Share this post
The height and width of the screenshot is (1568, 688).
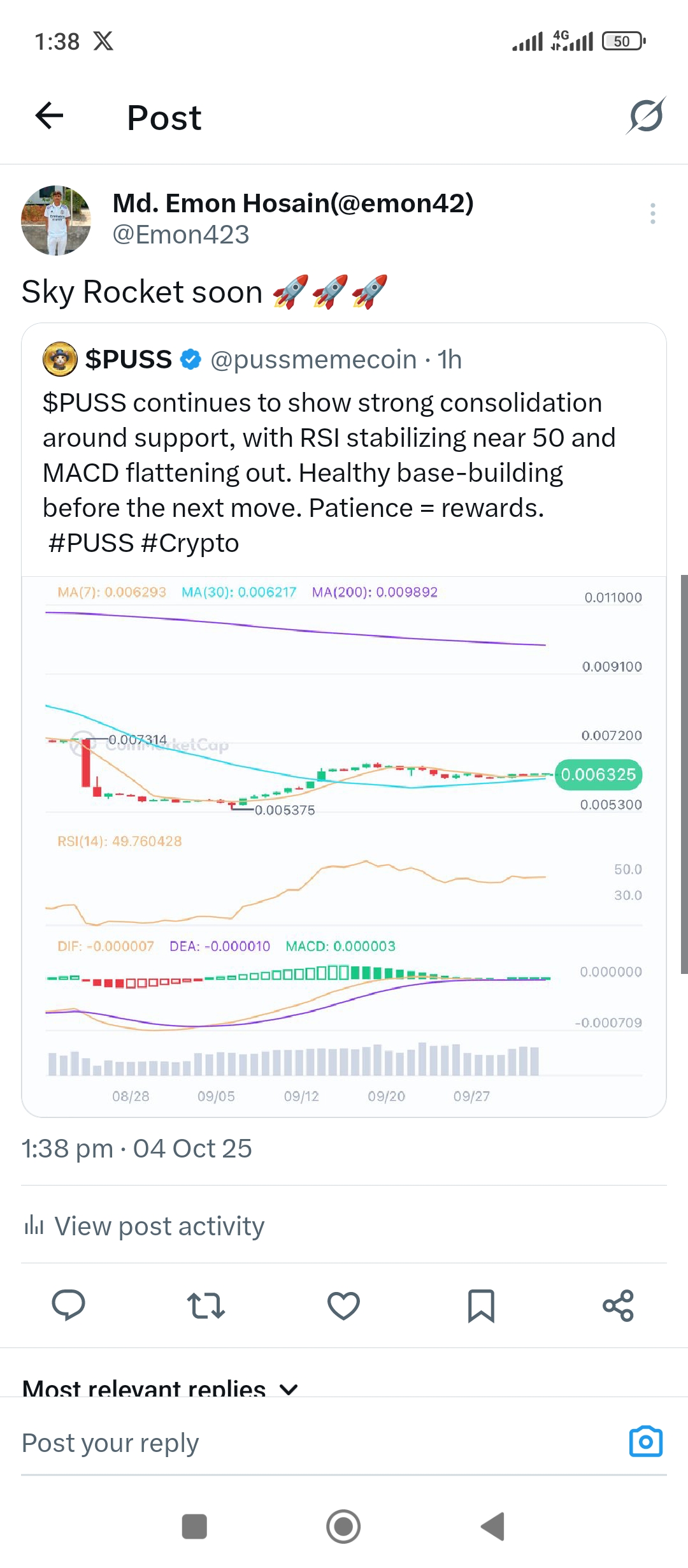[x=618, y=1305]
